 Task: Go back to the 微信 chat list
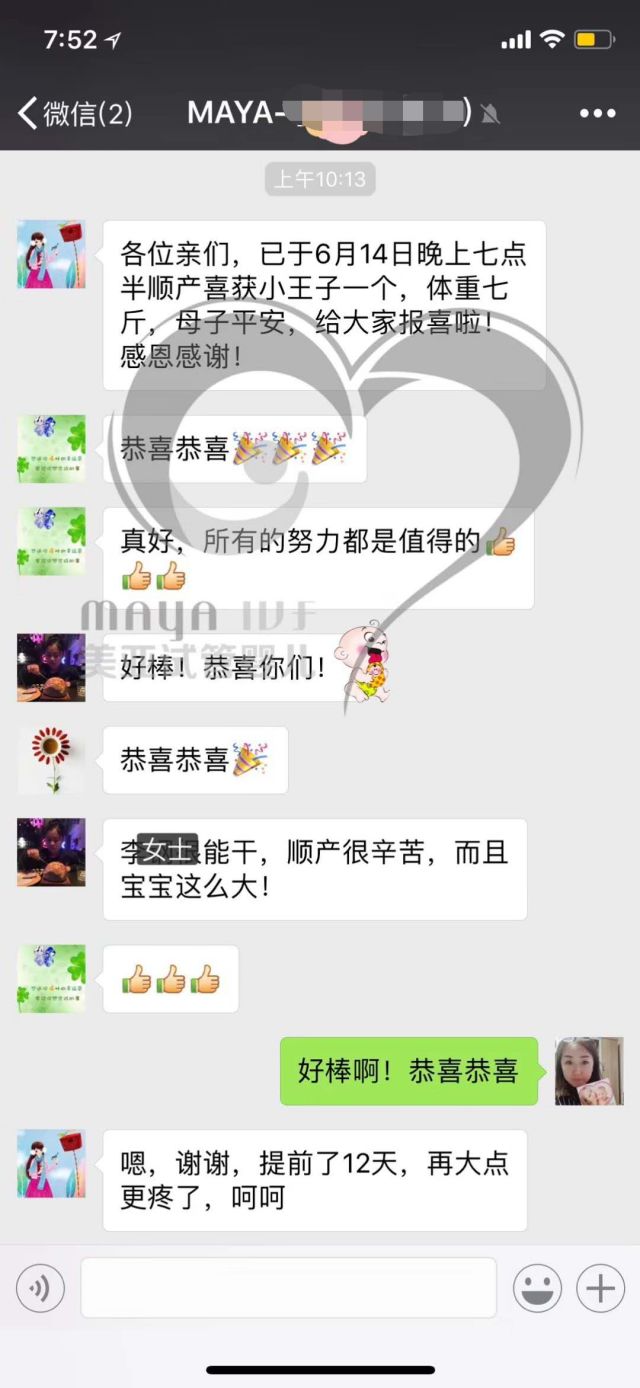(72, 113)
